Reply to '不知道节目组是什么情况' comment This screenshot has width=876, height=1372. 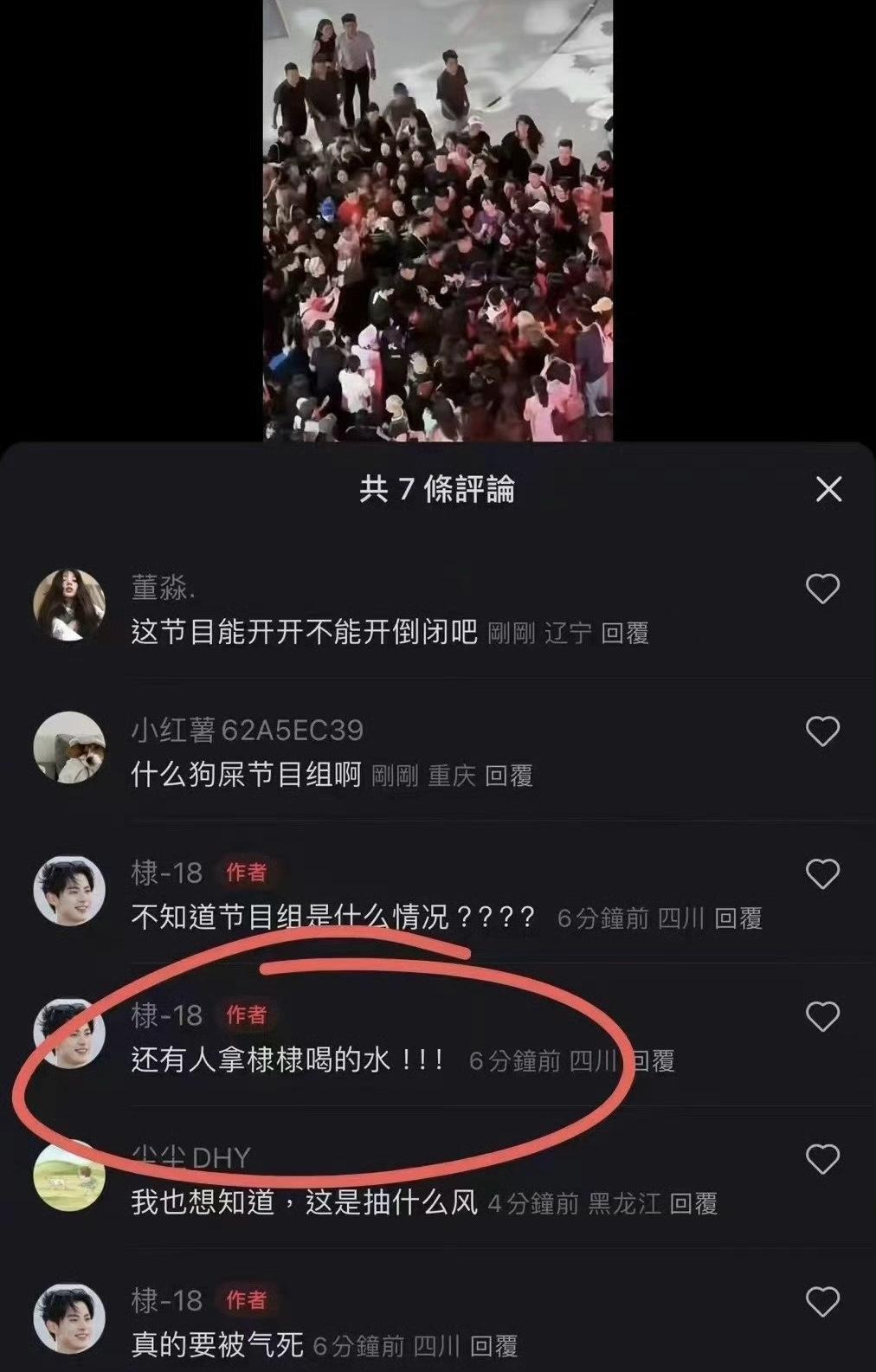tap(738, 918)
